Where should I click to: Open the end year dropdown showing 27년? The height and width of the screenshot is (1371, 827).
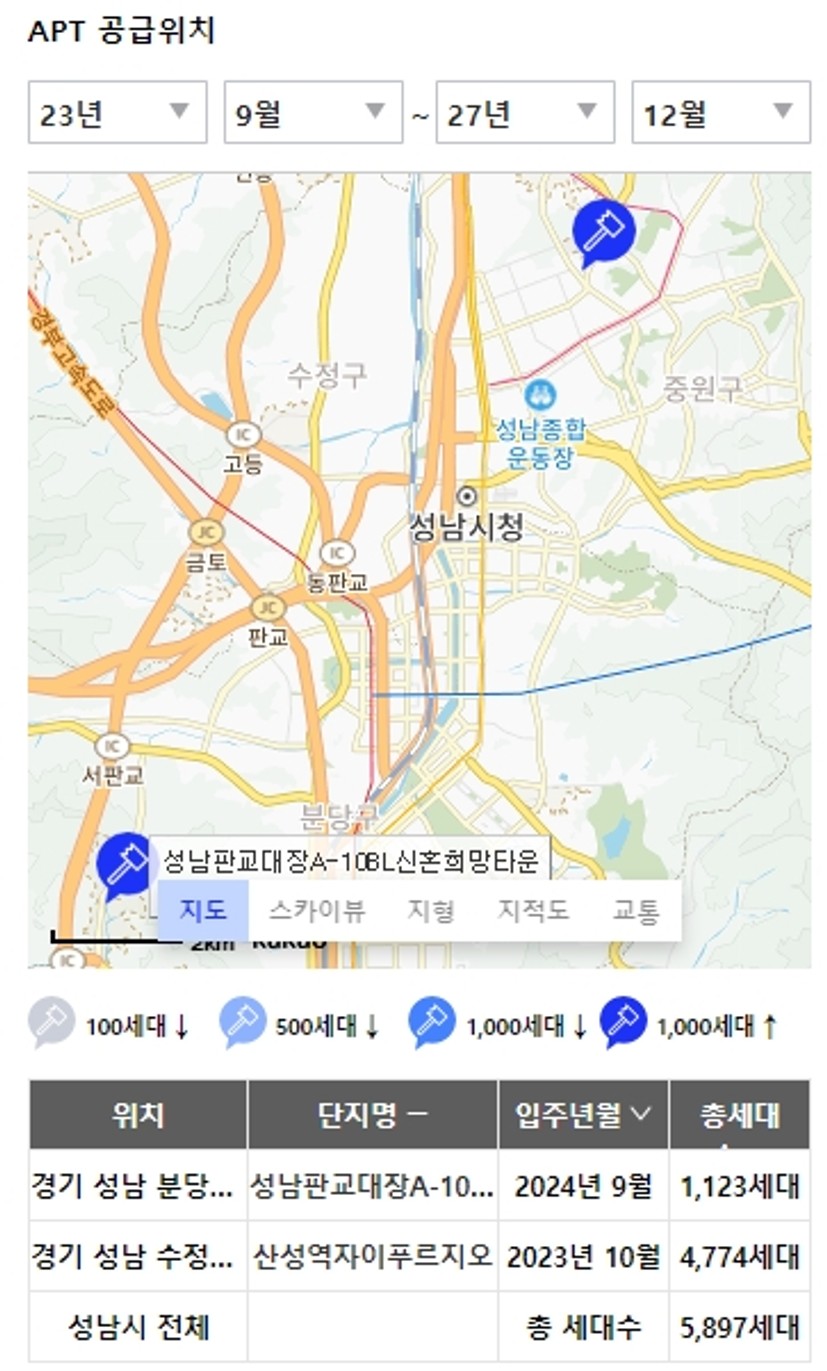pos(524,112)
